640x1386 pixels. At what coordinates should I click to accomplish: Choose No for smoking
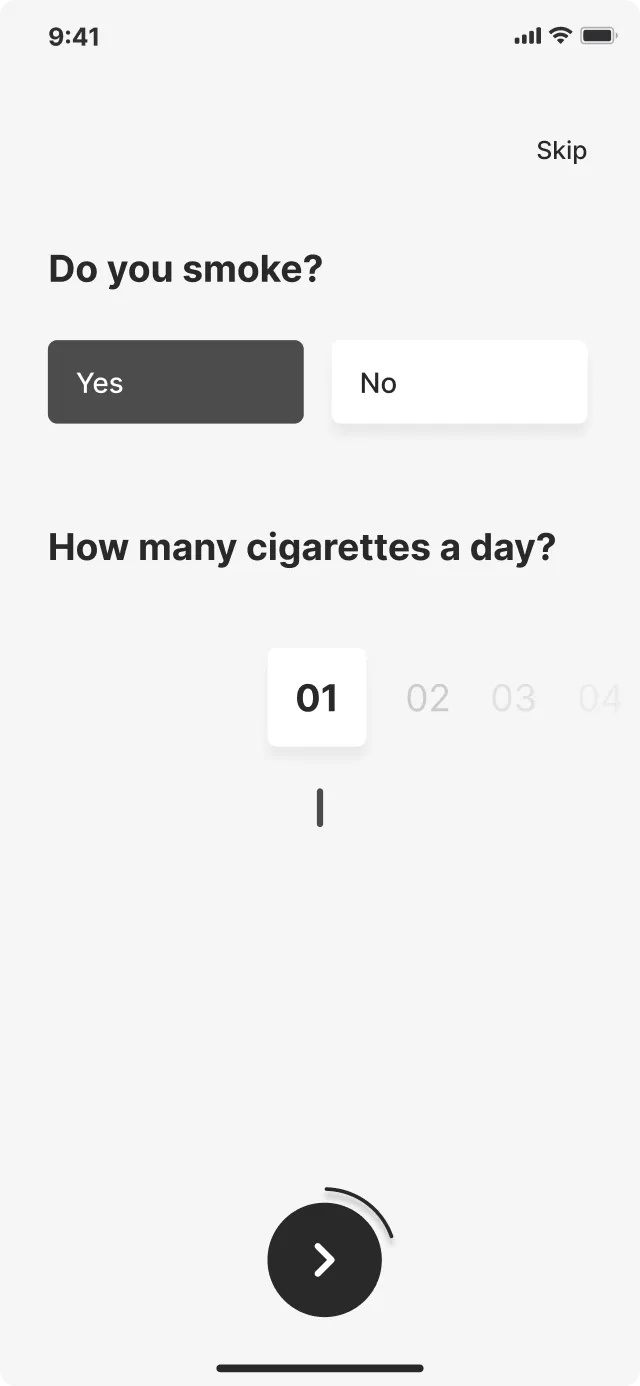[460, 382]
